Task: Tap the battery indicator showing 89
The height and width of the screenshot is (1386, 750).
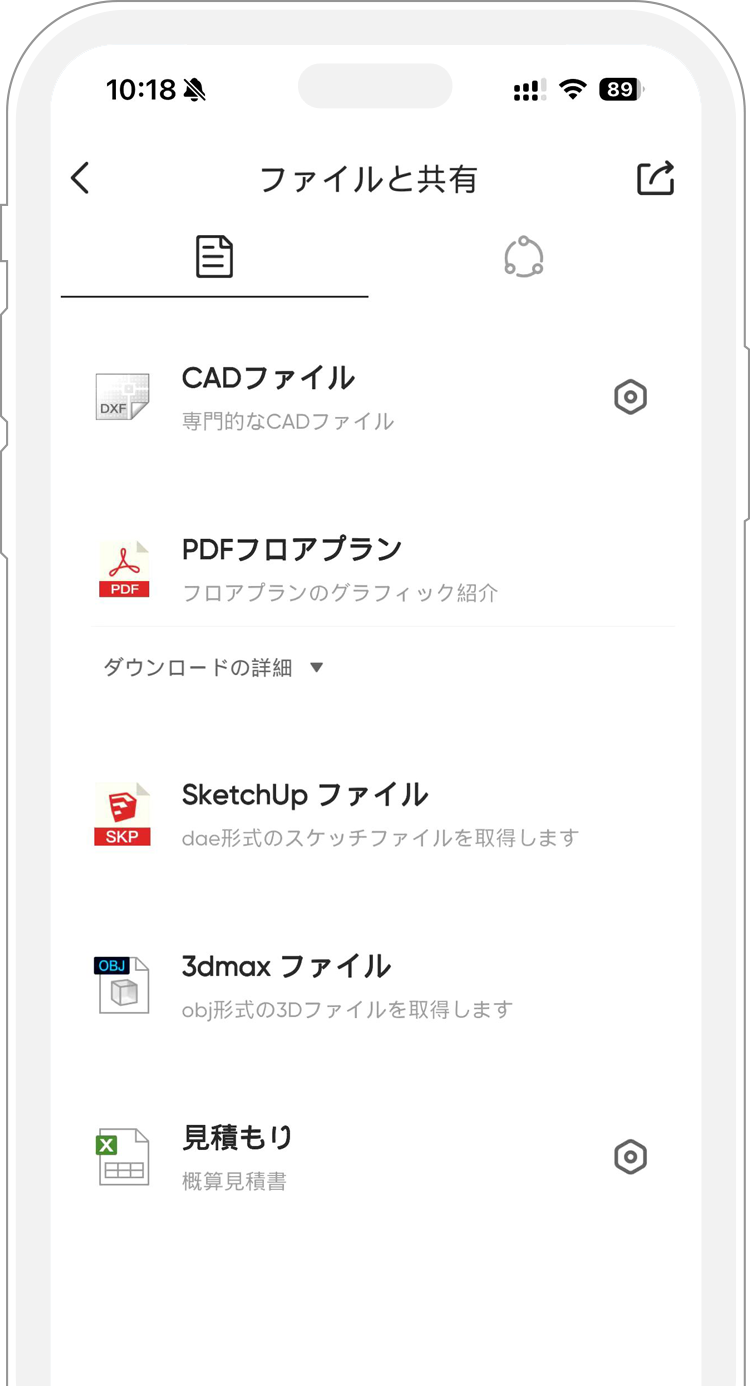Action: (x=618, y=90)
